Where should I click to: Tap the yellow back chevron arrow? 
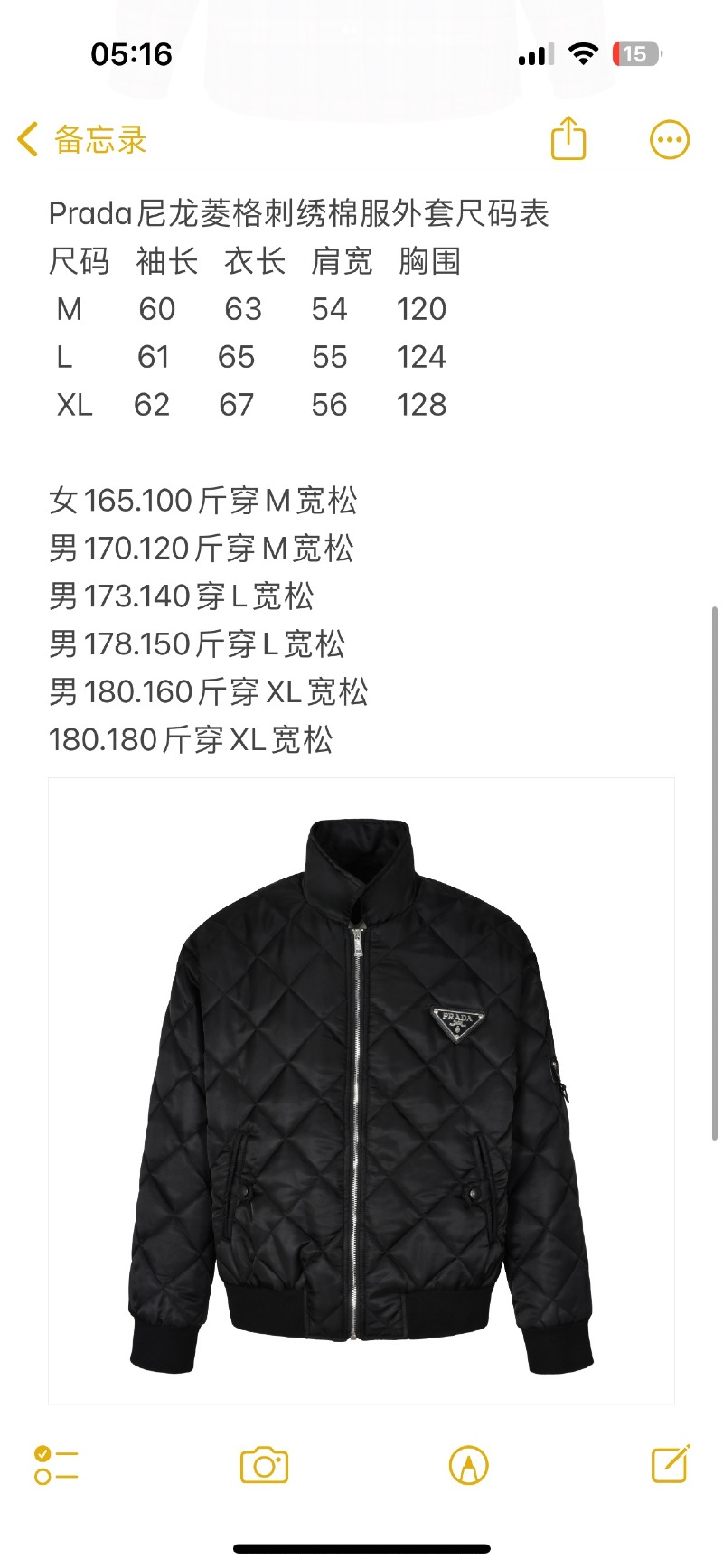click(27, 140)
